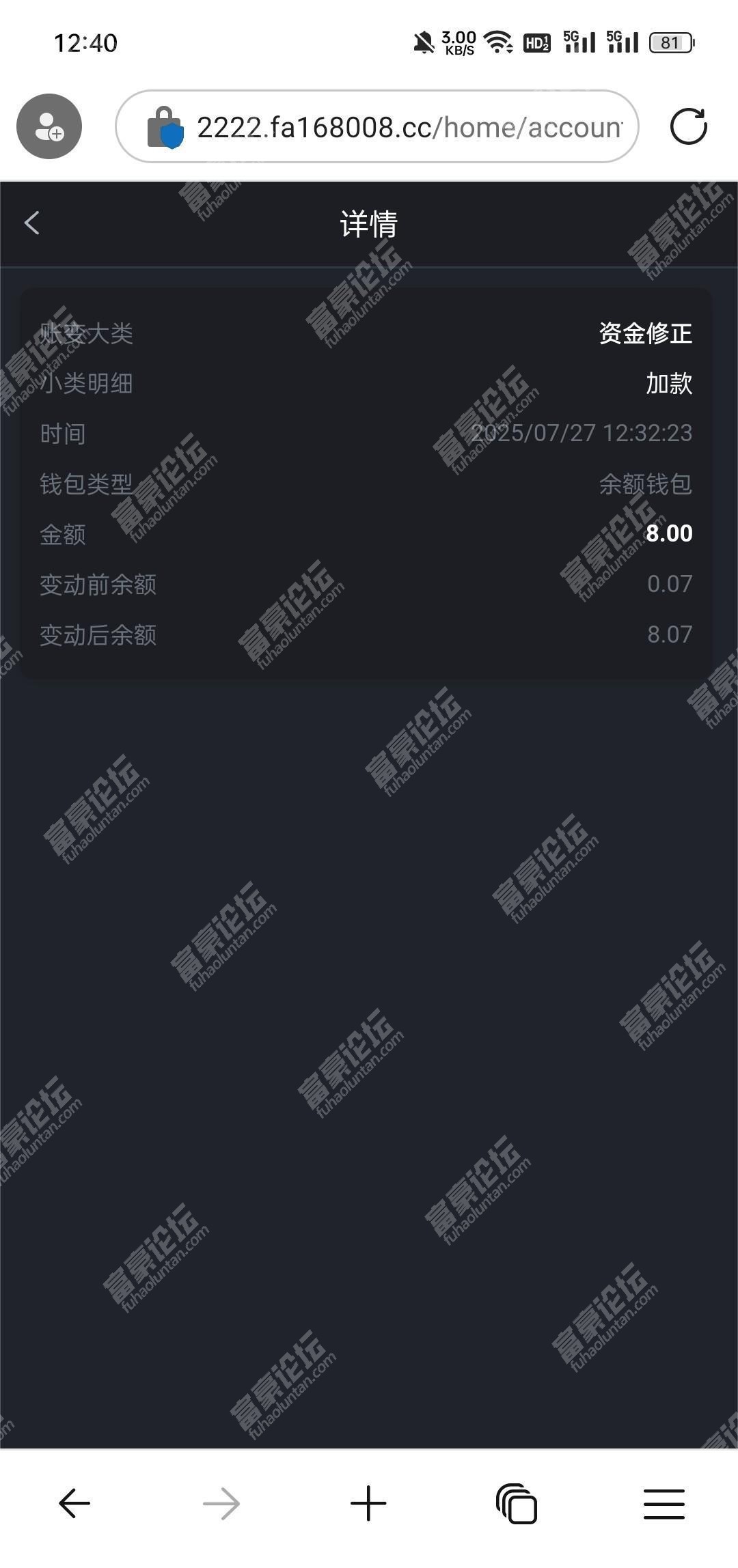Navigate back with the browser back arrow

point(74,1503)
